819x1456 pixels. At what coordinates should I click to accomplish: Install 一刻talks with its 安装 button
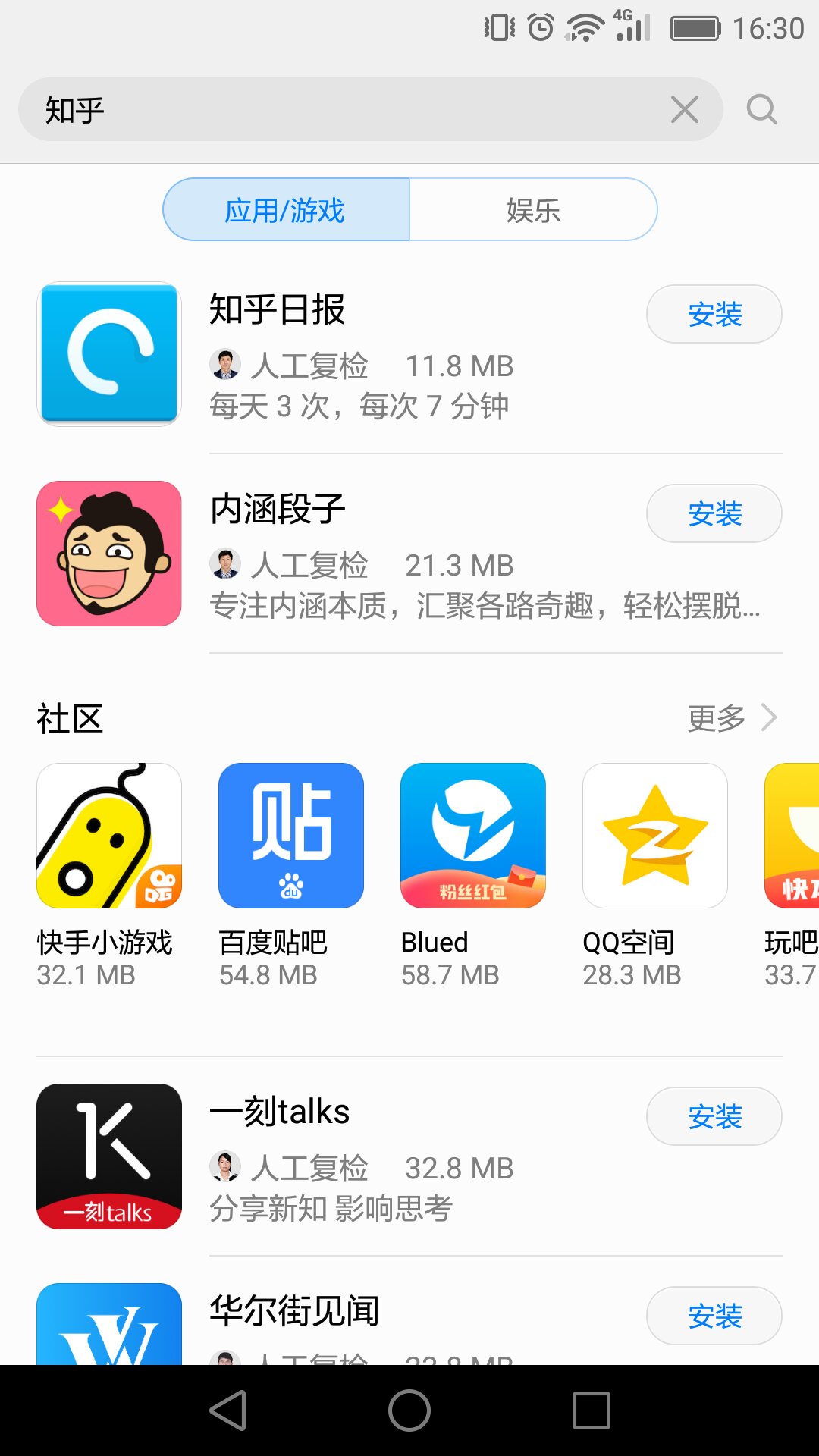tap(714, 1116)
